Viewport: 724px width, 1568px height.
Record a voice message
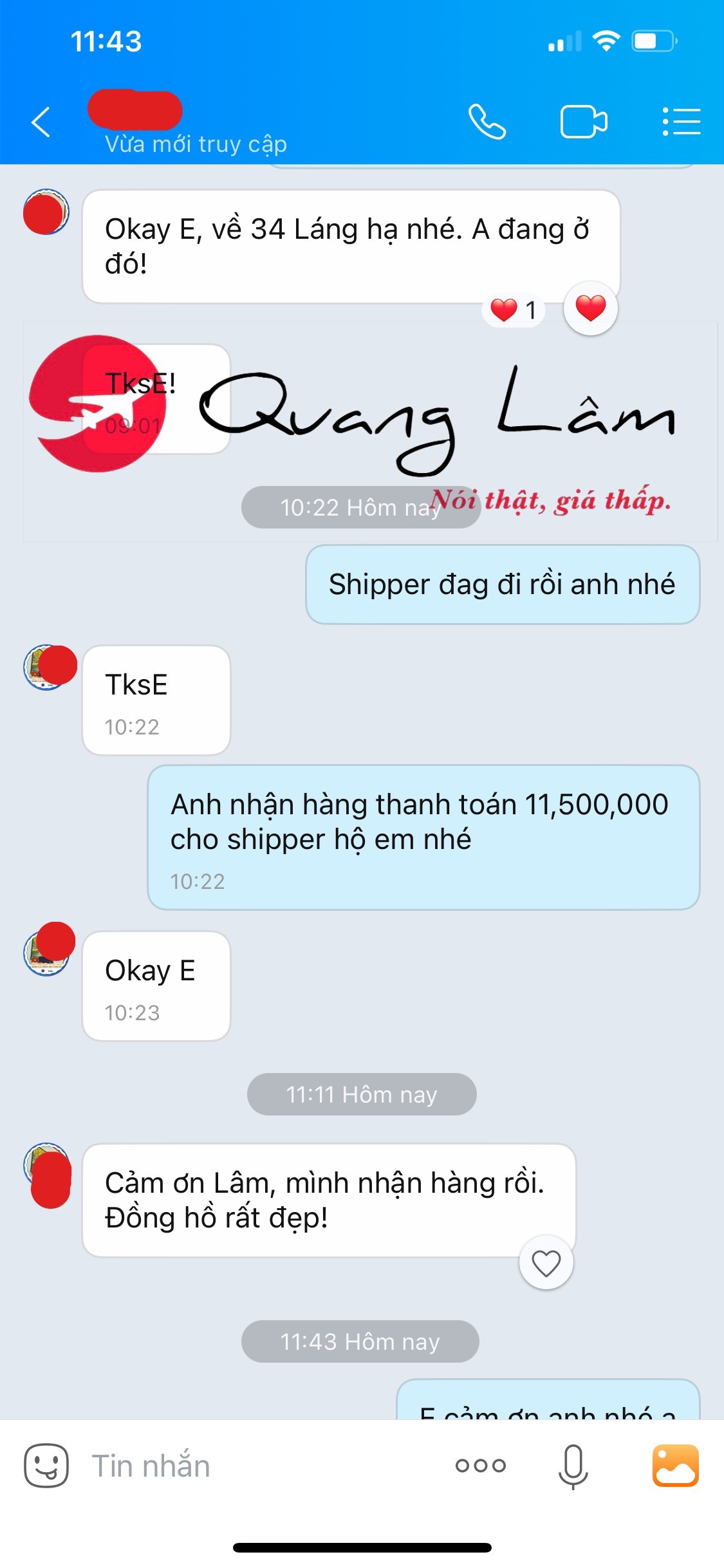573,1466
